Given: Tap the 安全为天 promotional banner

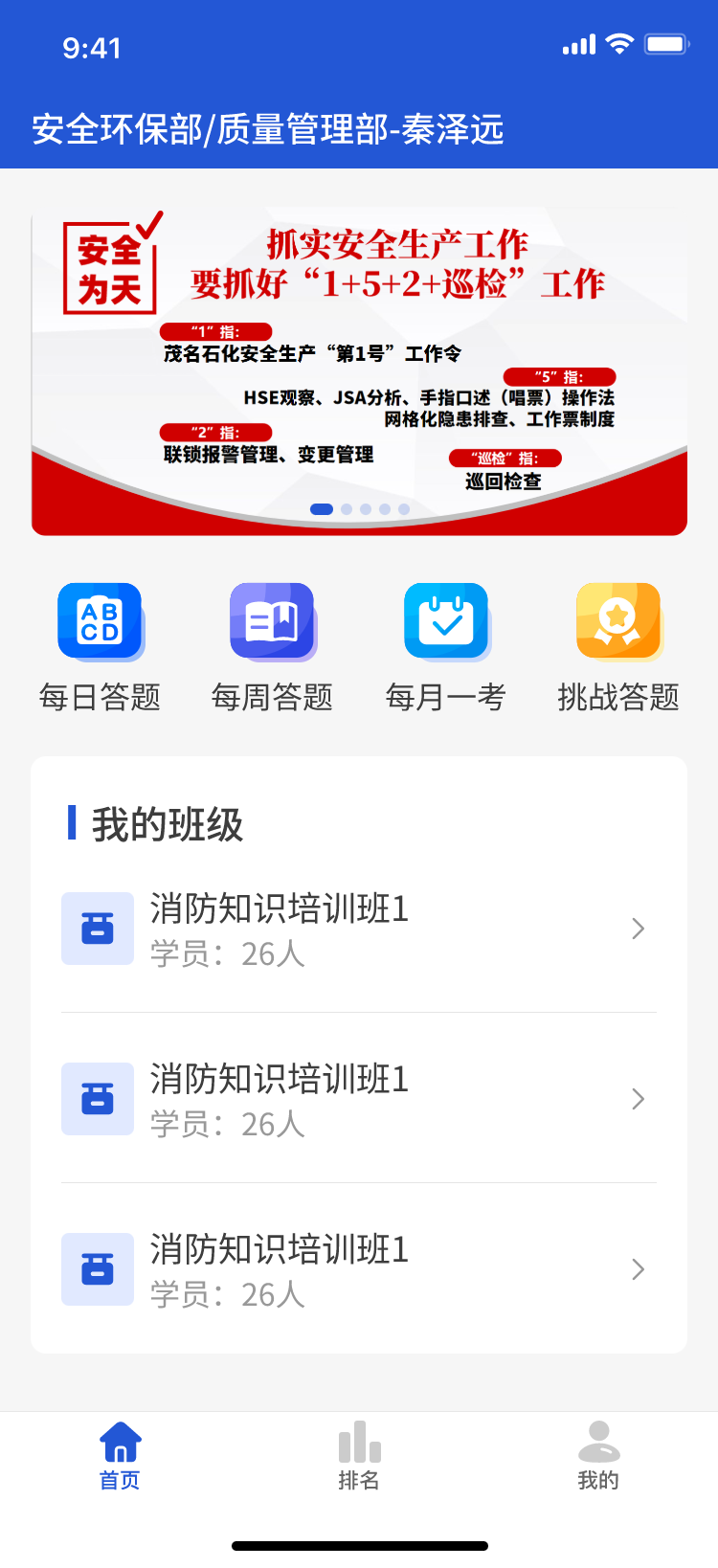Looking at the screenshot, I should click(359, 354).
